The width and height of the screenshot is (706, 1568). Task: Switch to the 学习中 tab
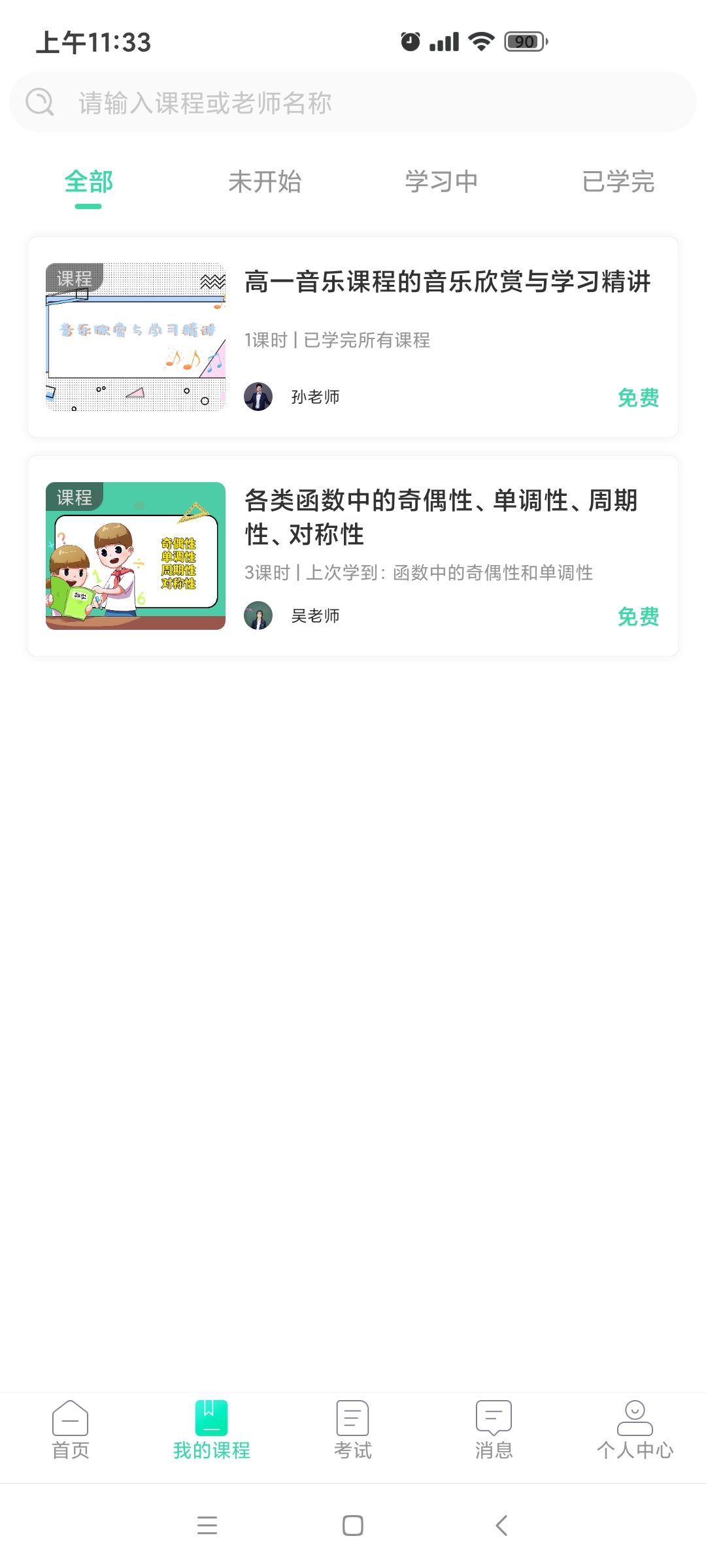tap(441, 182)
